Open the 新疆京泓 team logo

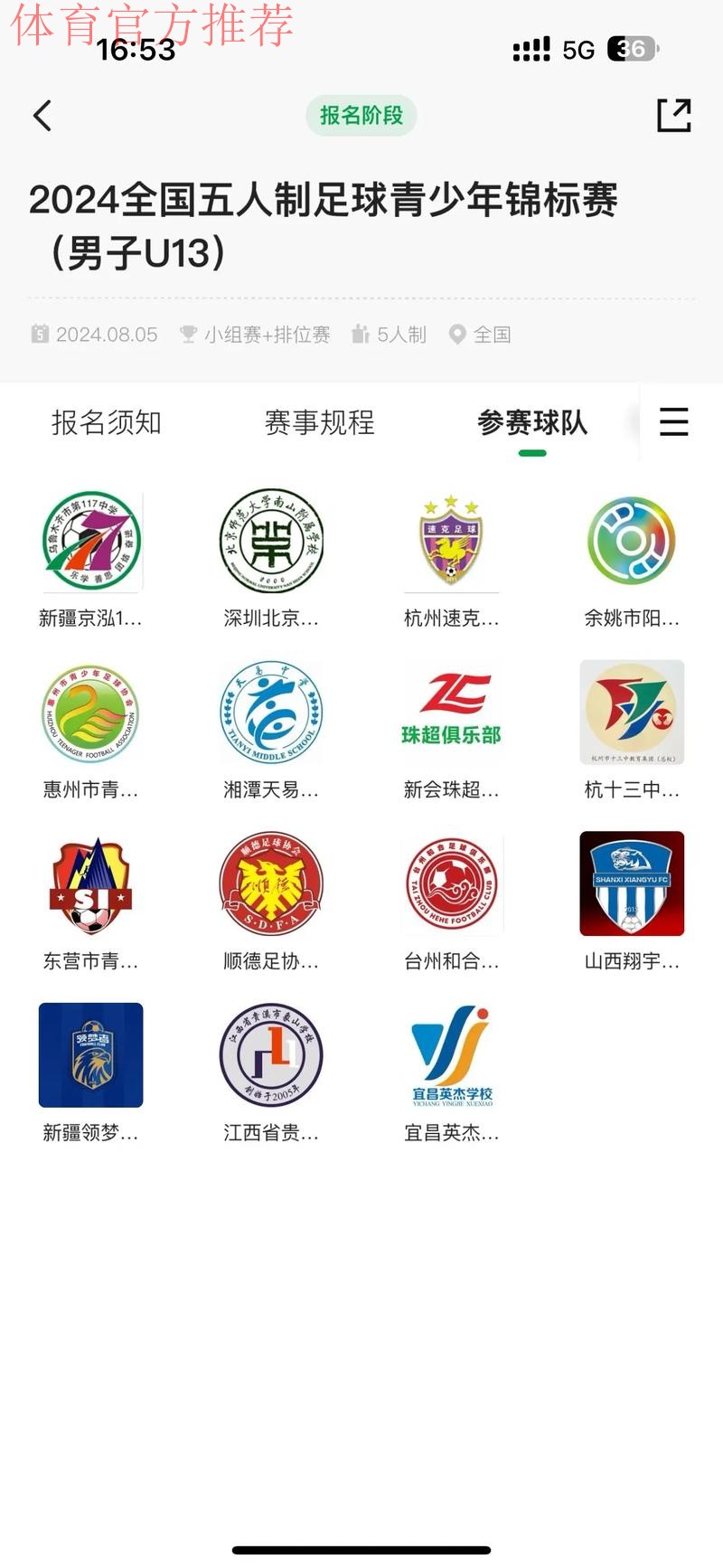[90, 540]
